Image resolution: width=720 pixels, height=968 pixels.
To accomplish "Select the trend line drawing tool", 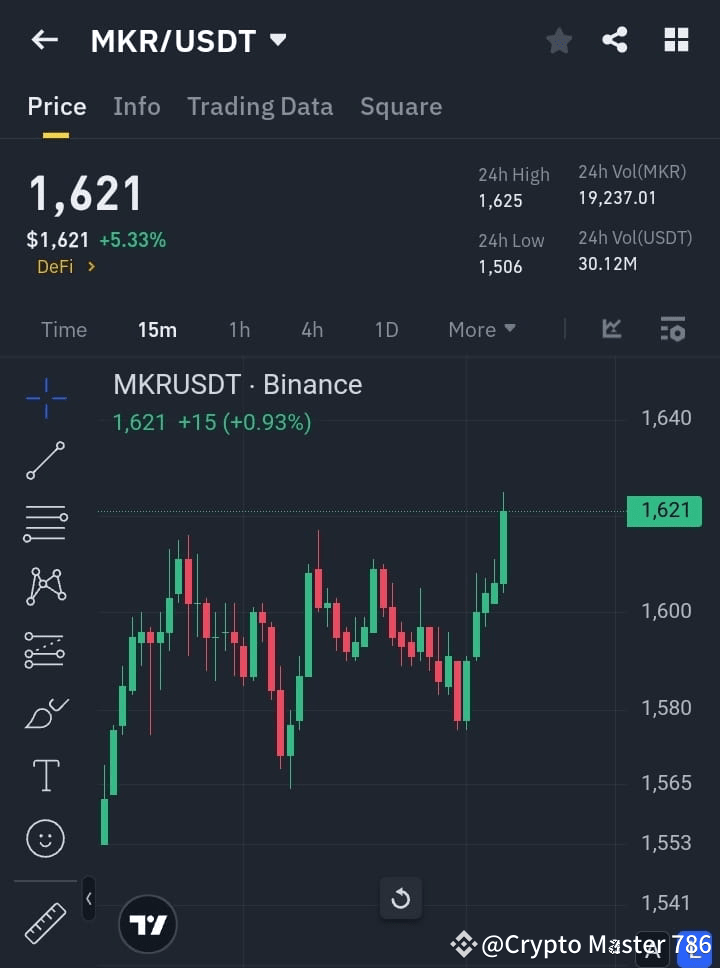I will pos(45,461).
